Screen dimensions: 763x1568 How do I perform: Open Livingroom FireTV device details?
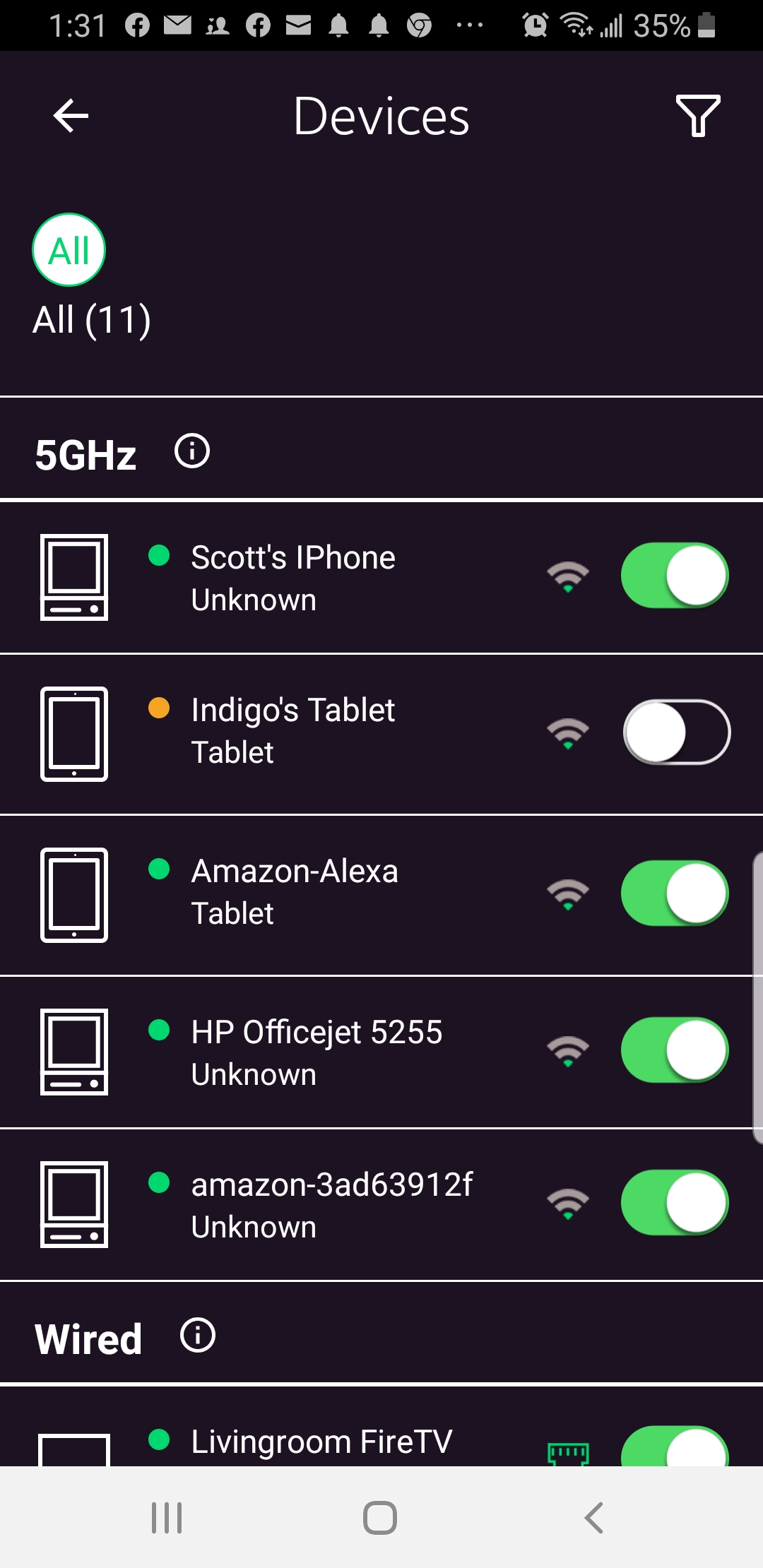click(x=321, y=1442)
